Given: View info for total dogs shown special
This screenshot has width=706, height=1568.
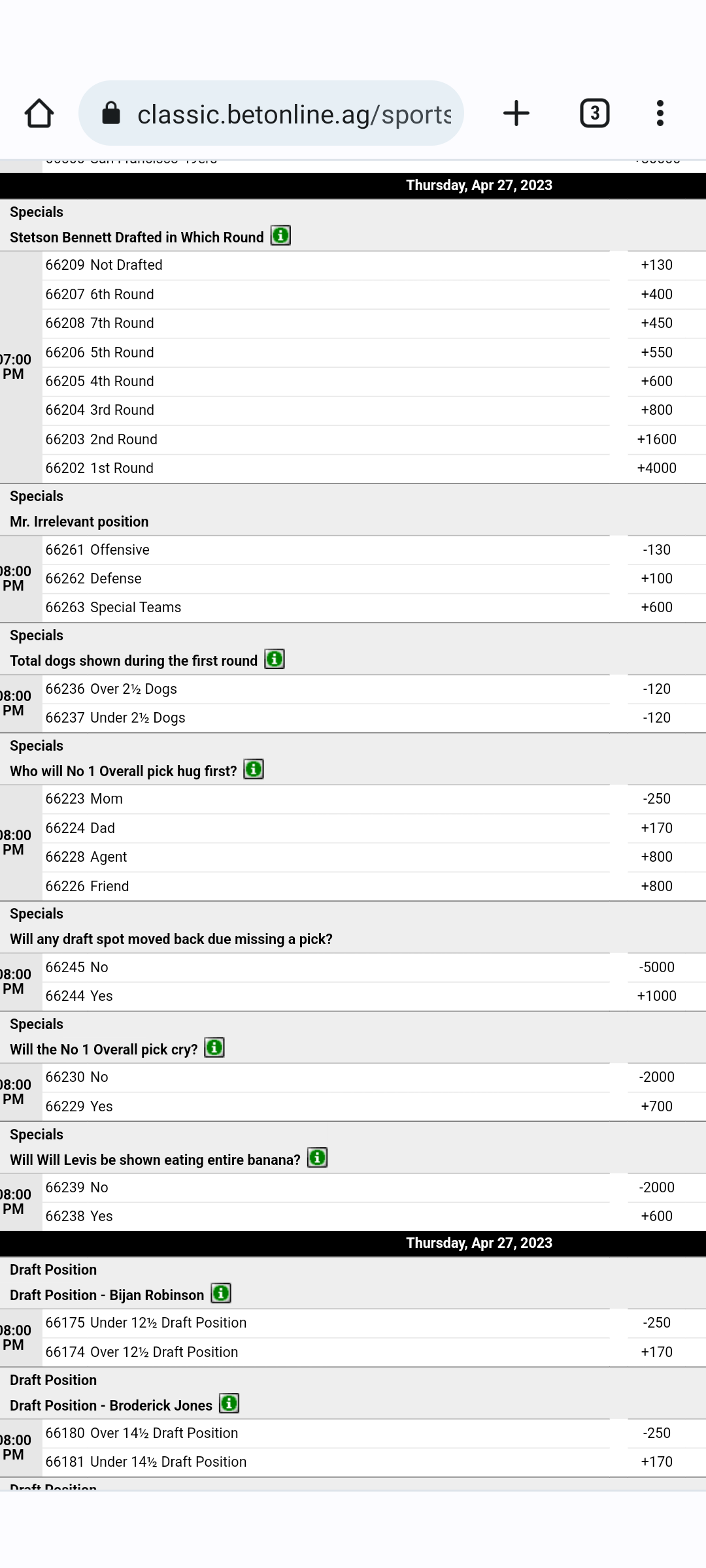Looking at the screenshot, I should coord(275,659).
